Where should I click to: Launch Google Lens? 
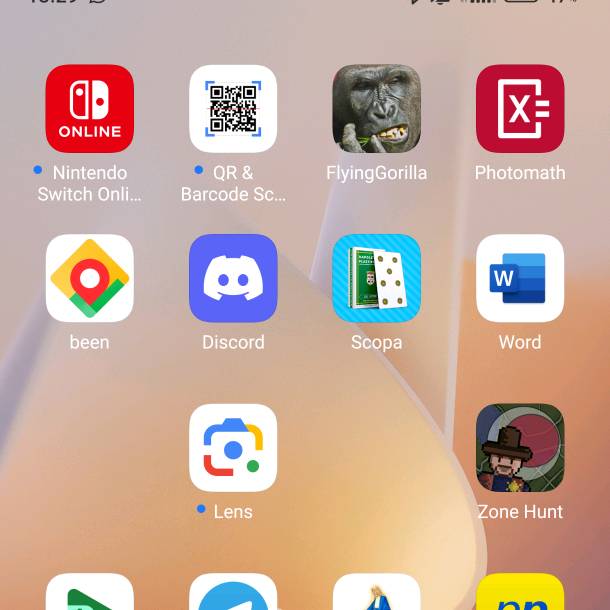click(x=233, y=448)
